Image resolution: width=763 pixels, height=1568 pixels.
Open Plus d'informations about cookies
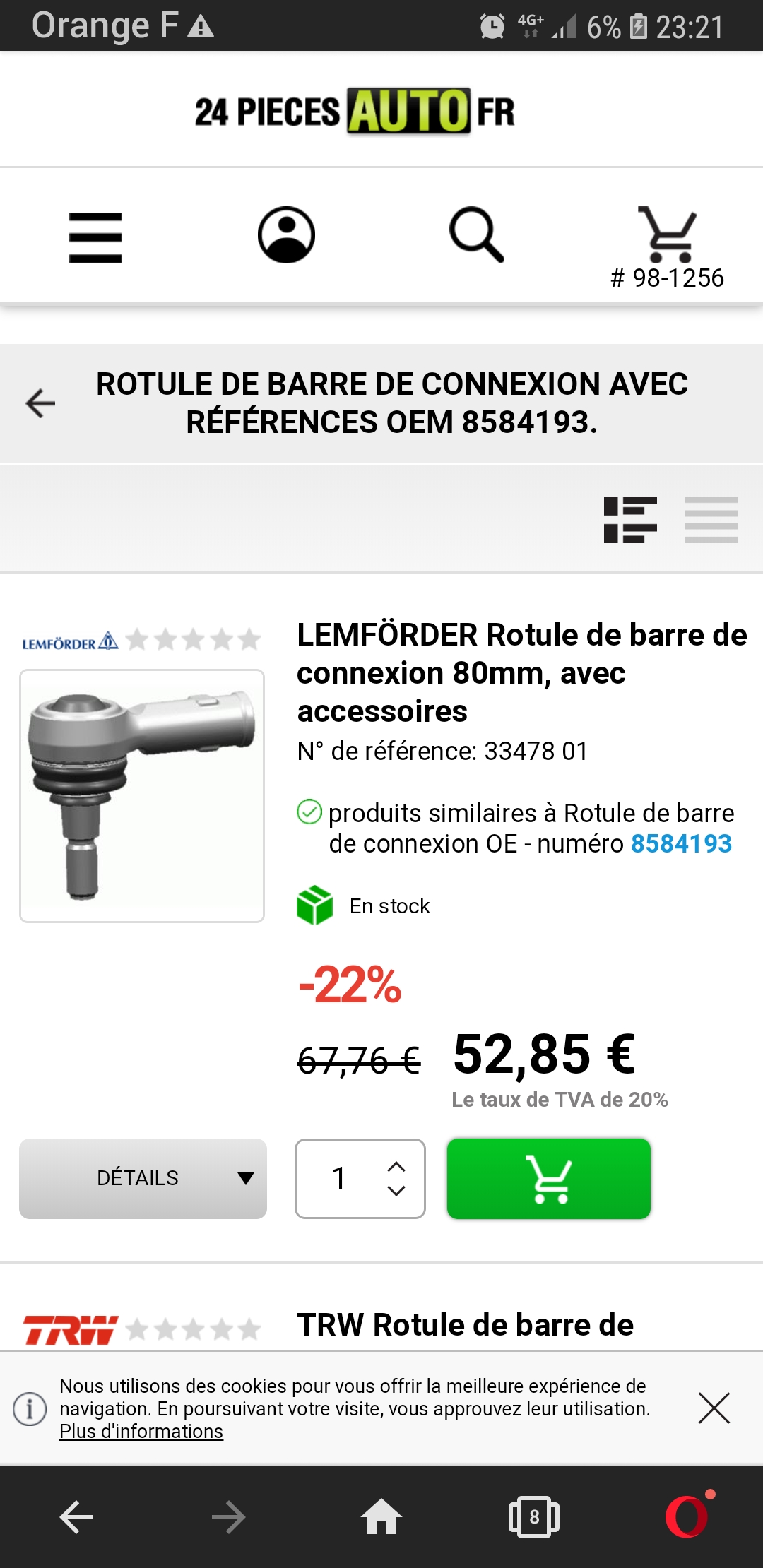click(x=141, y=1432)
